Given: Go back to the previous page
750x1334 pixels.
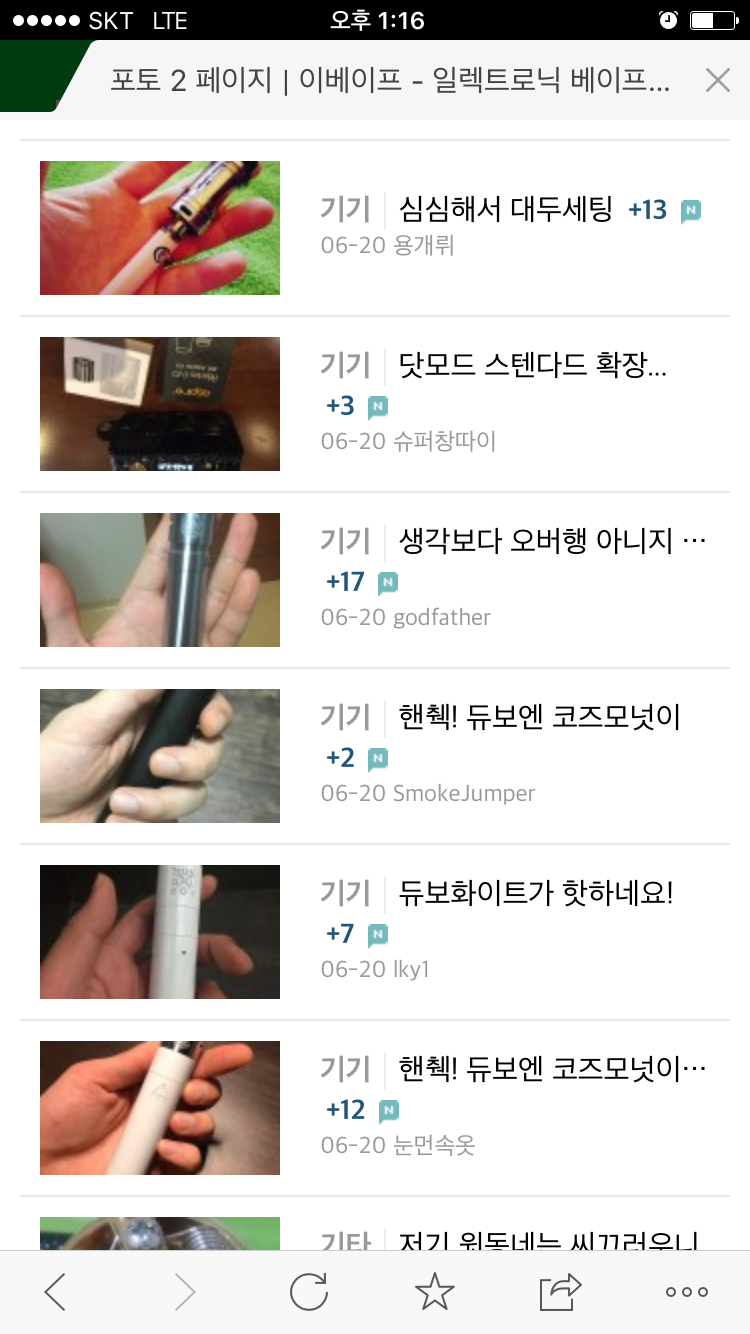Looking at the screenshot, I should click(55, 1292).
